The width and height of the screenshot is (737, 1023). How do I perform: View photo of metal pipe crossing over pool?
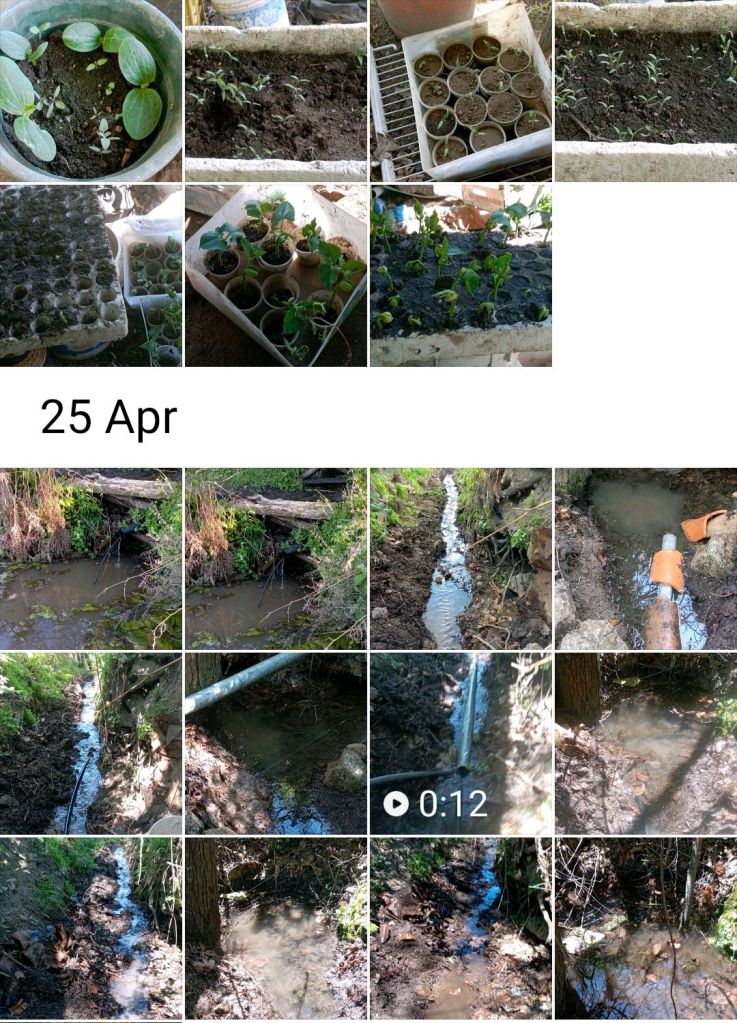(x=275, y=744)
